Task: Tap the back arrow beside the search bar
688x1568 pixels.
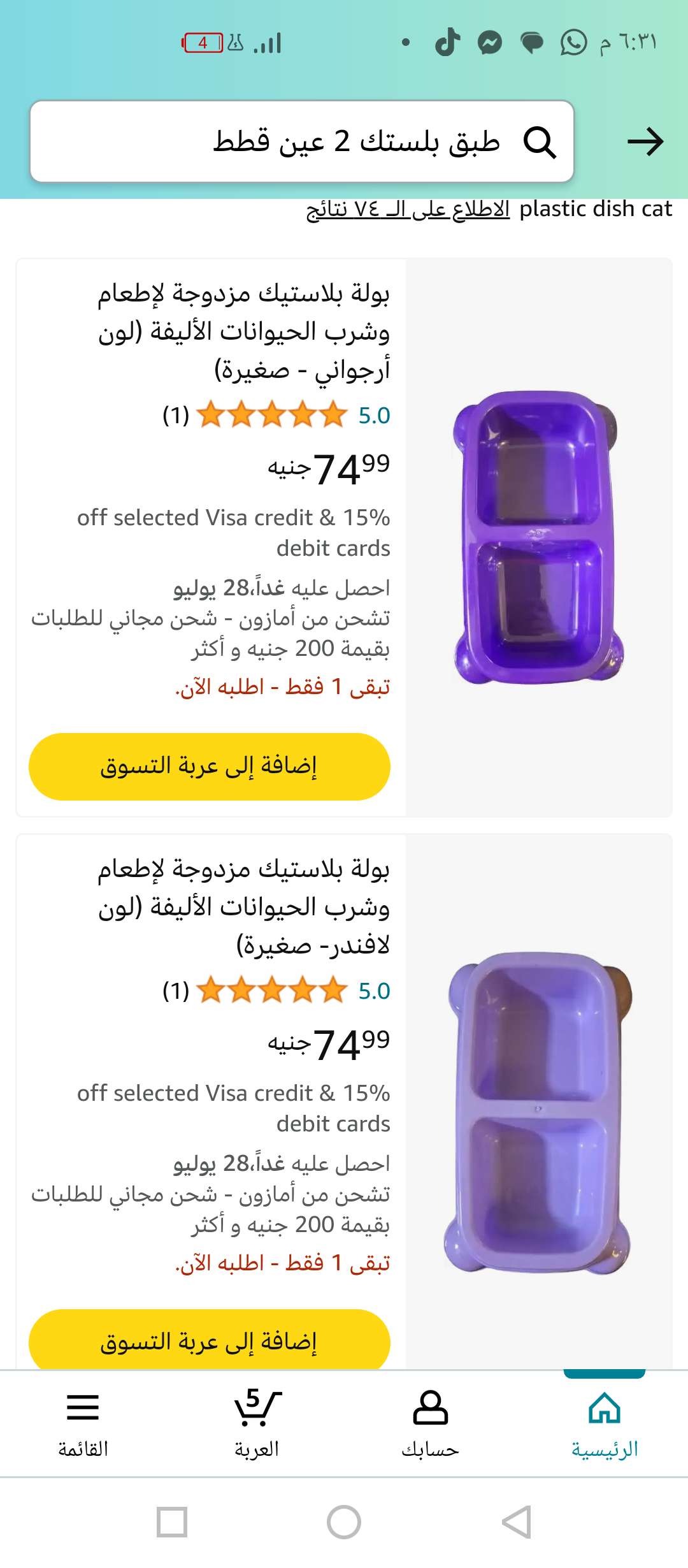Action: pos(645,142)
